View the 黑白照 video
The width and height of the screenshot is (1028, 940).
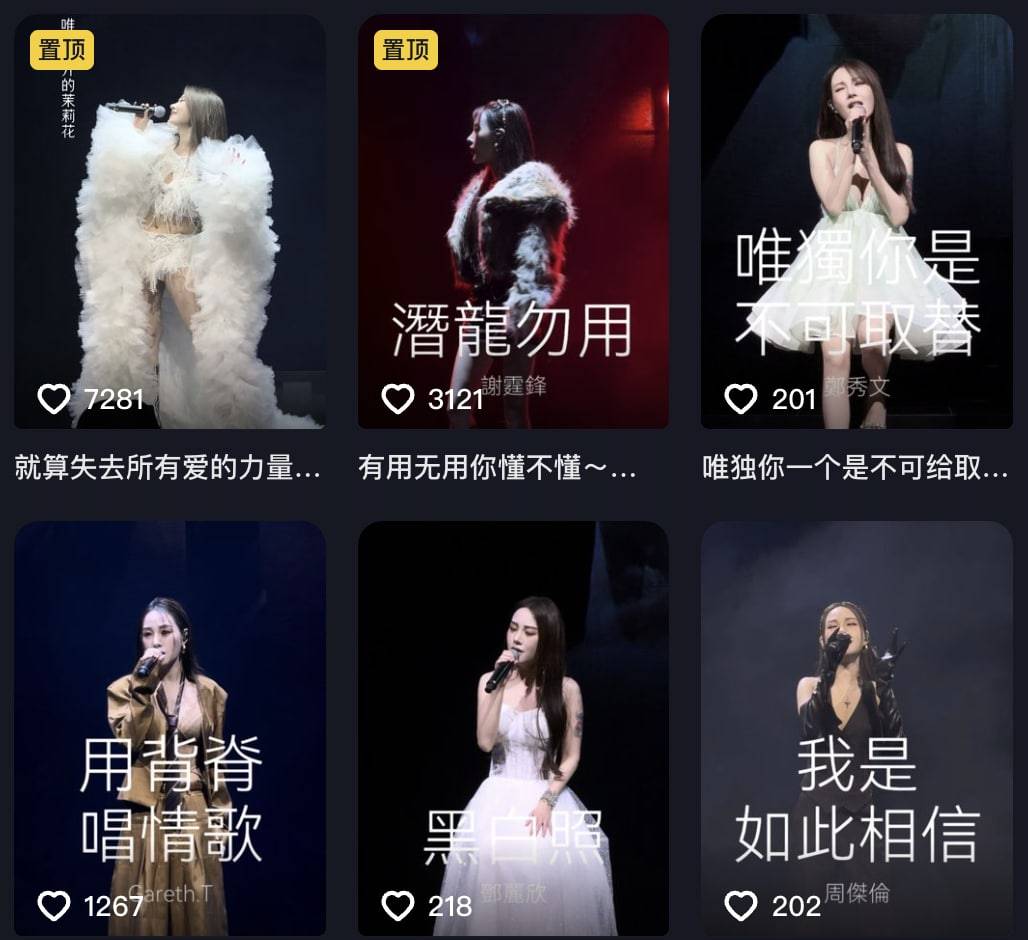point(513,728)
